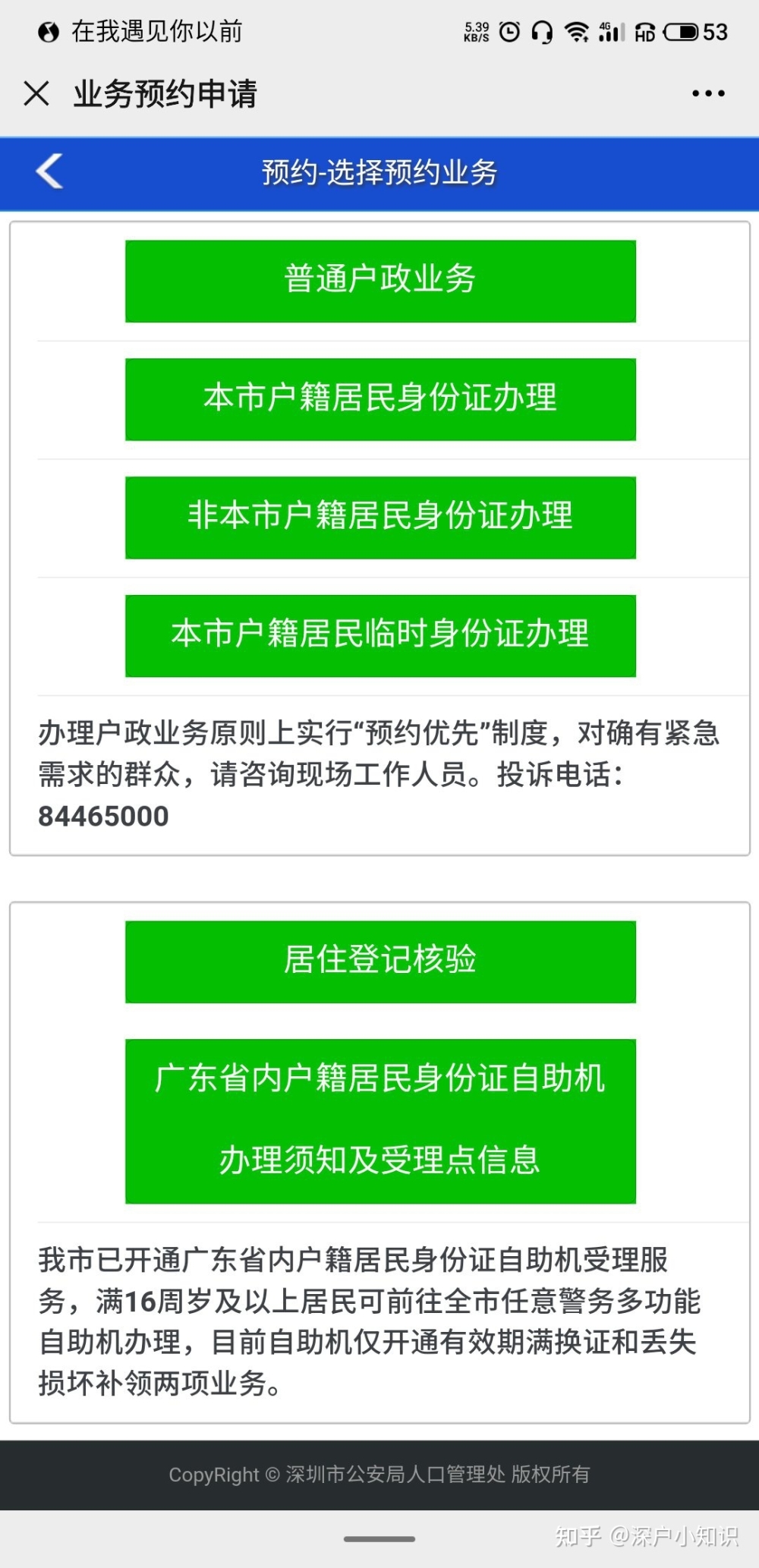This screenshot has width=759, height=1568.
Task: Go back using the blue header arrow
Action: [49, 172]
